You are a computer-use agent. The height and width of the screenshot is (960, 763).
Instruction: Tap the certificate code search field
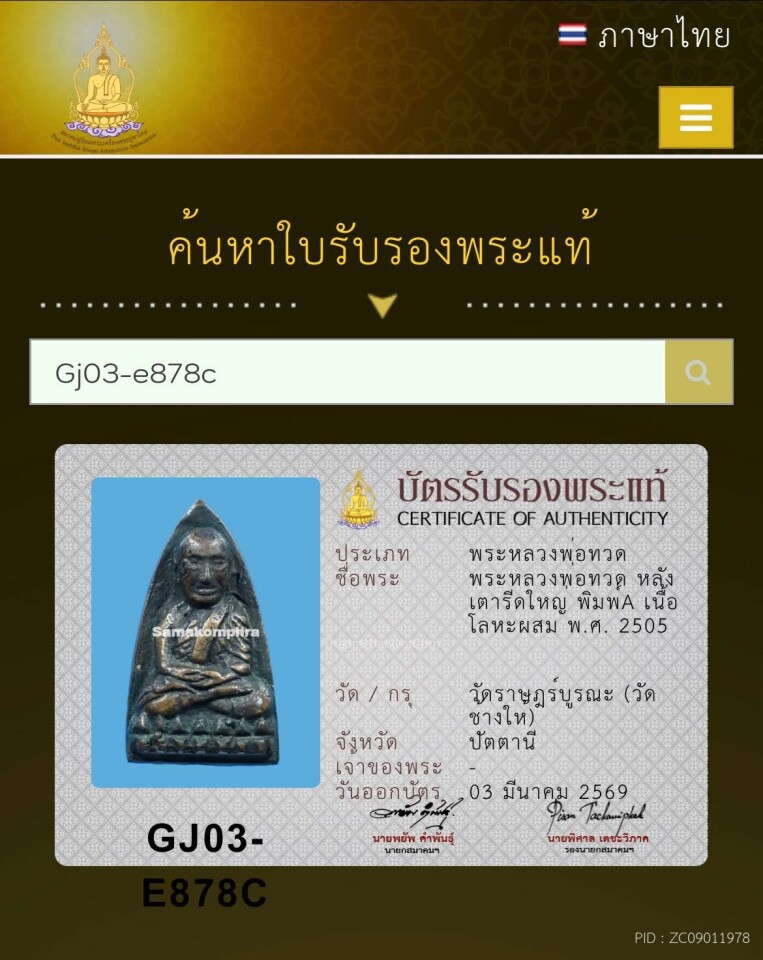347,372
